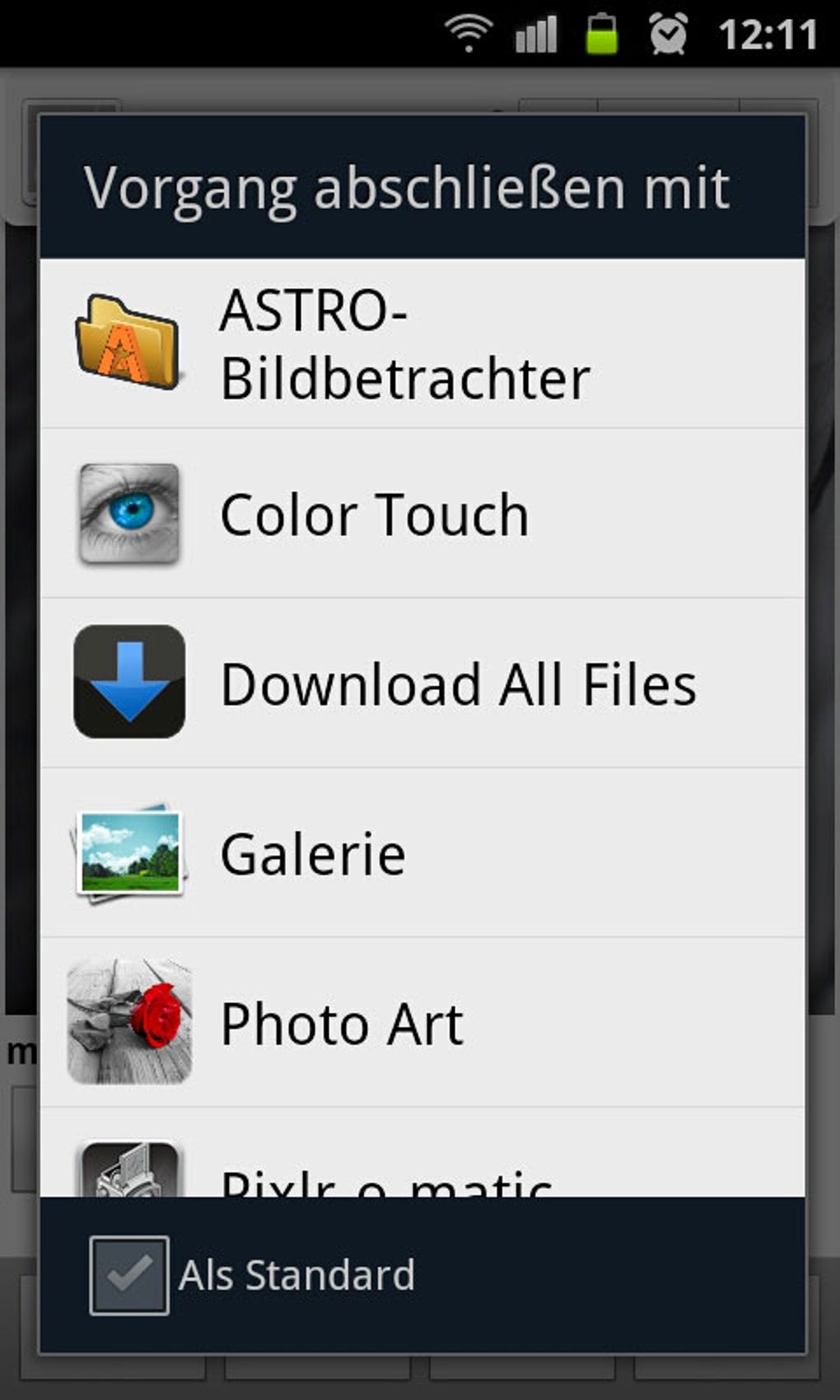This screenshot has width=840, height=1400.
Task: Pick Galerie as the app
Action: tap(422, 853)
